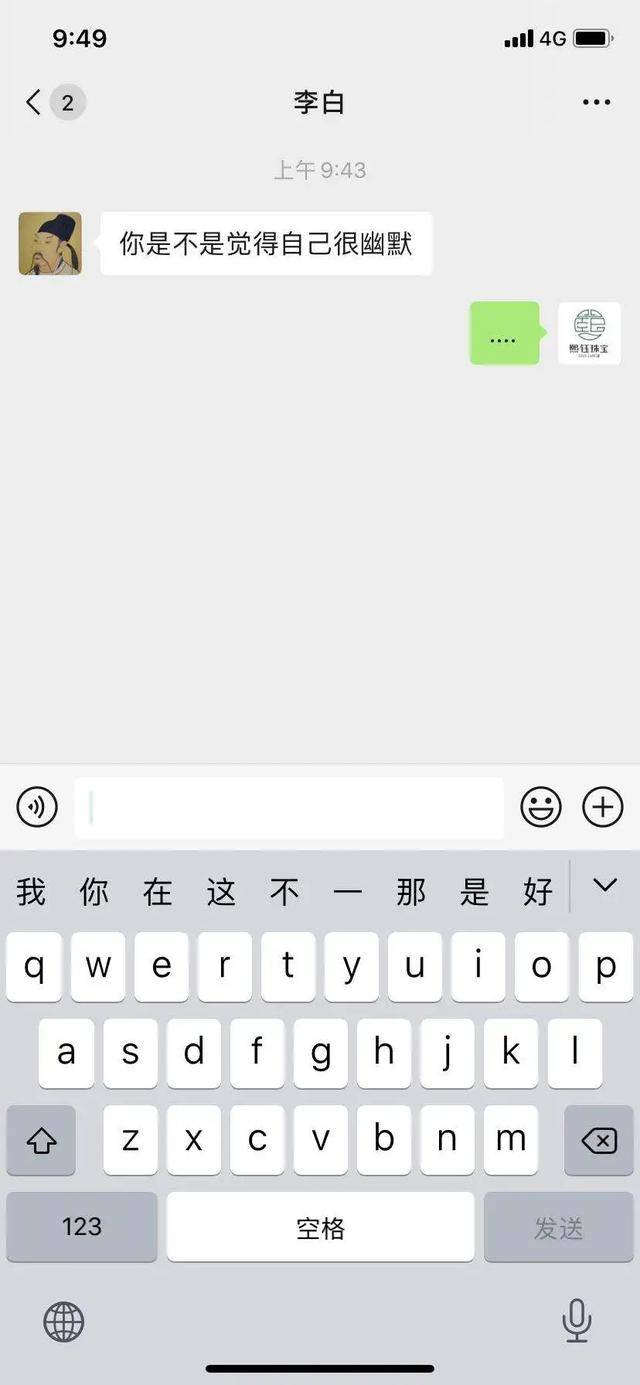The image size is (640, 1385).
Task: Switch to voice message input
Action: [x=37, y=807]
